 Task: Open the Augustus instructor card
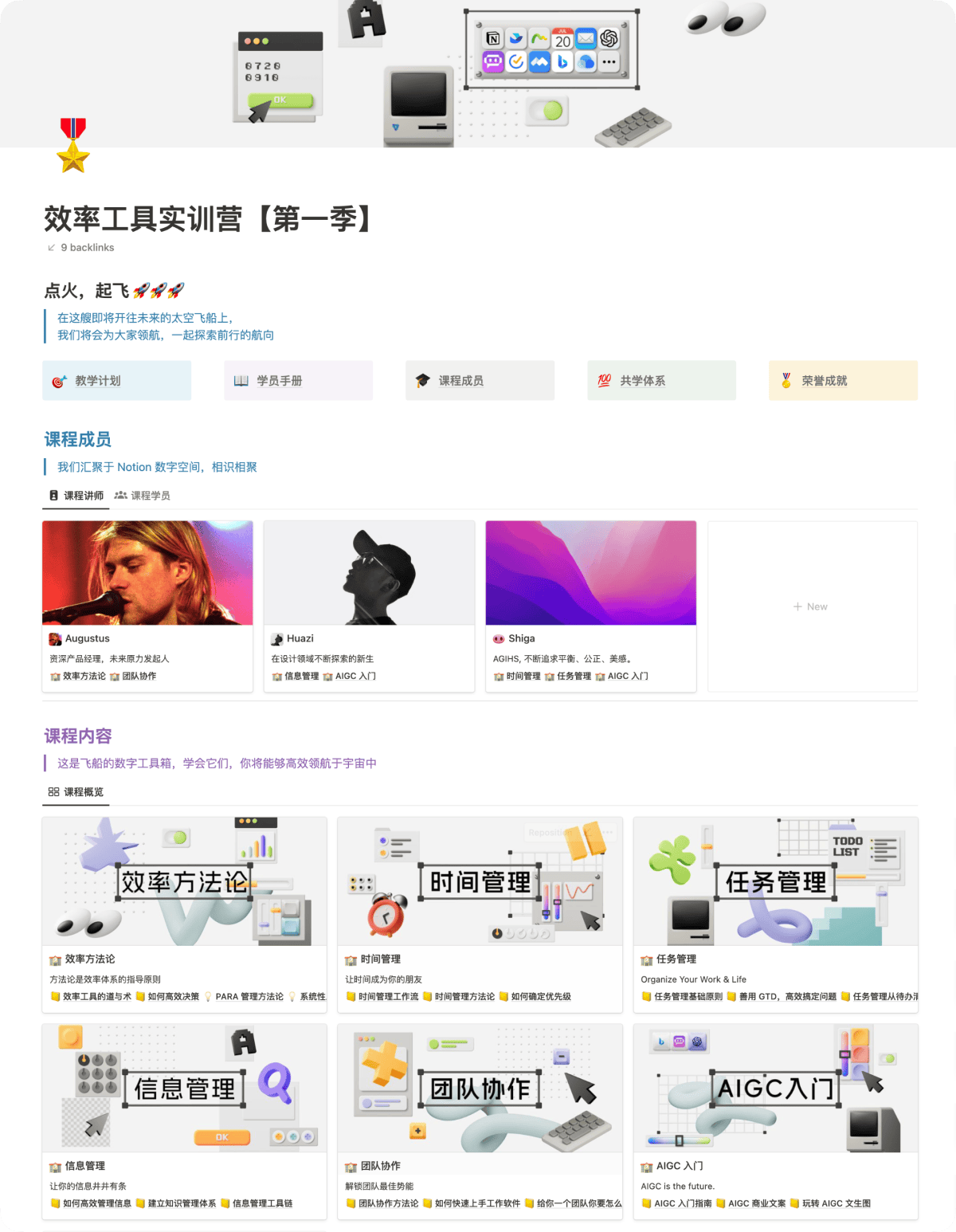147,606
